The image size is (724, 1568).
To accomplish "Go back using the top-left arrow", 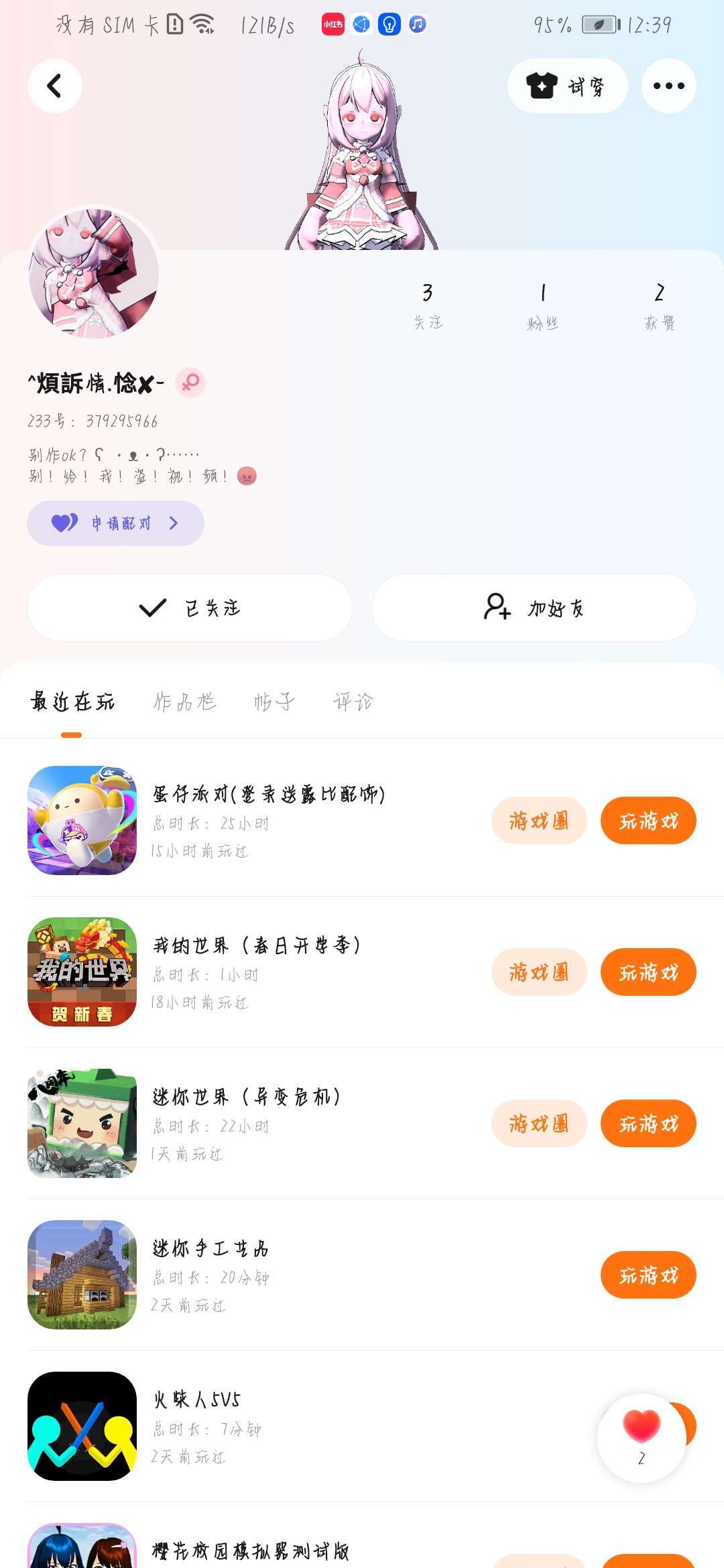I will [55, 86].
